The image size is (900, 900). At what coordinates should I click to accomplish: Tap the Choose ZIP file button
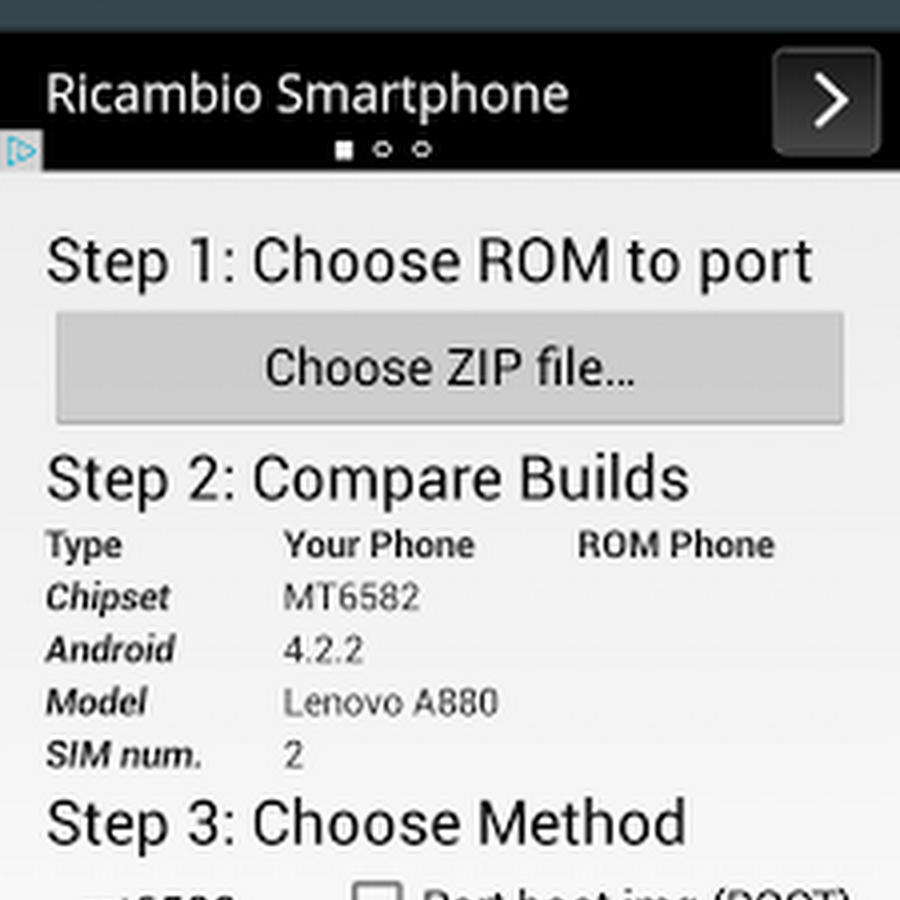coord(449,368)
